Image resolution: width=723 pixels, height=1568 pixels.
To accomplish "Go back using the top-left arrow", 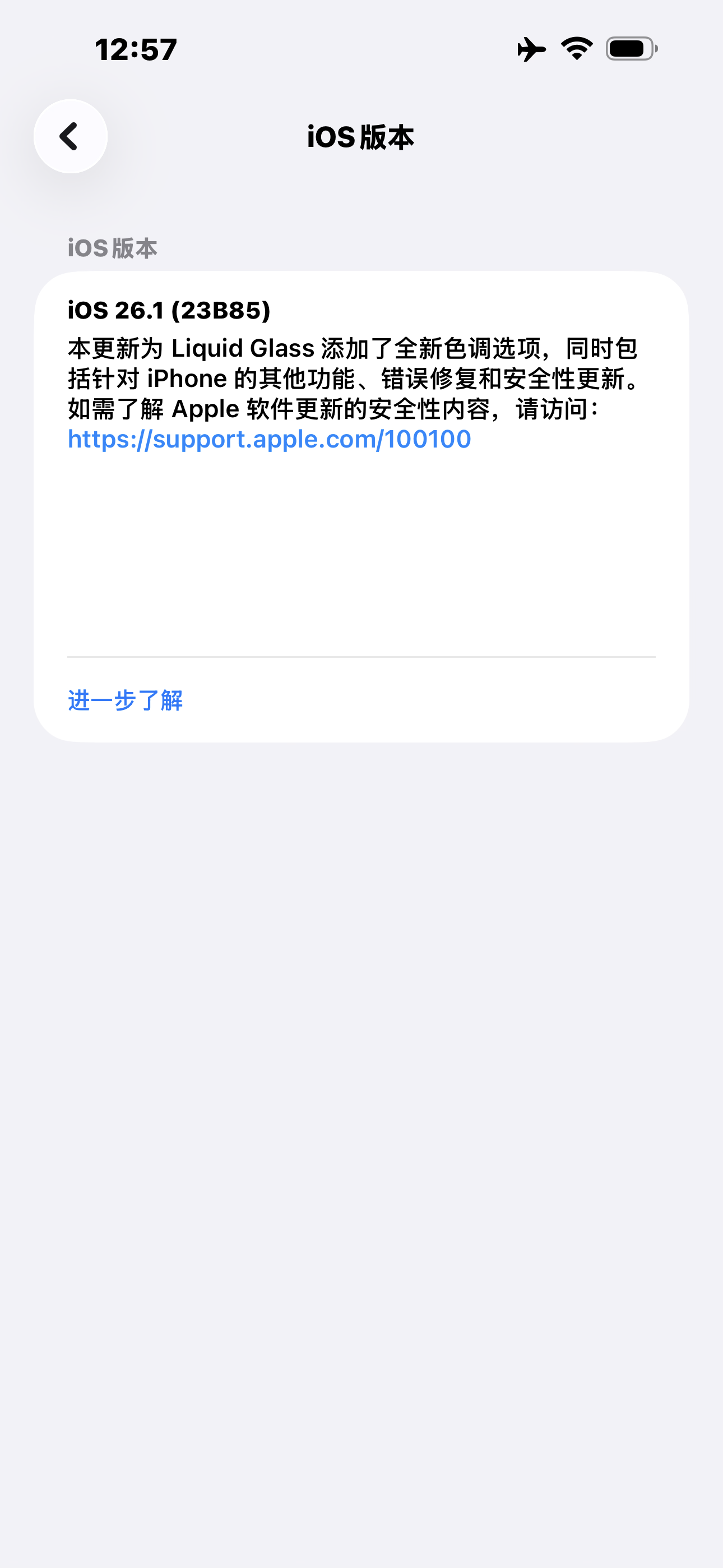I will pos(71,136).
